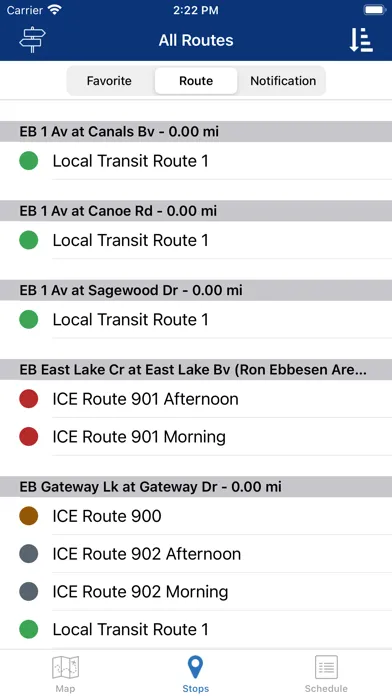Screen dimensions: 392x696
Task: Open ICE Route 901 Morning
Action: point(196,437)
